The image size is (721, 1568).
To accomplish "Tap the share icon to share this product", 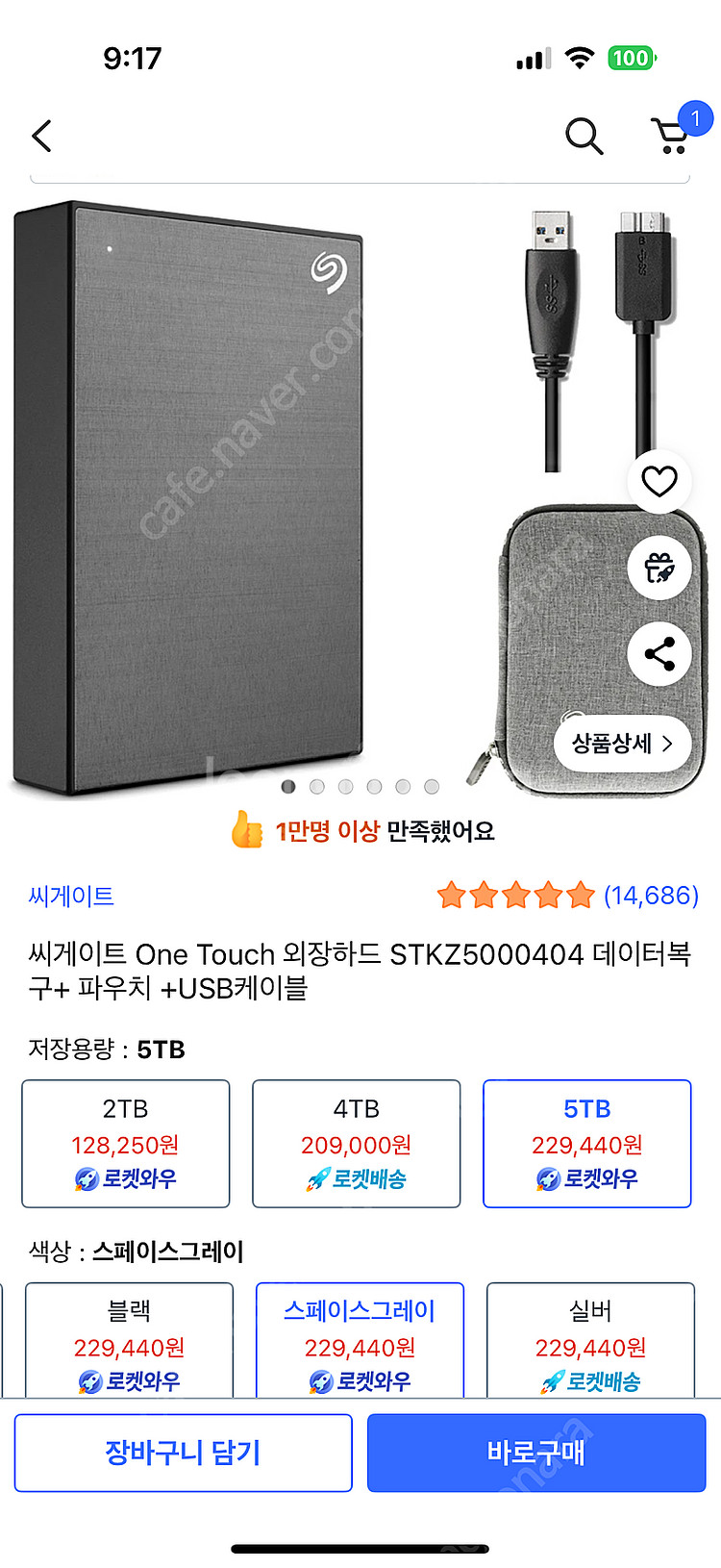I will [x=659, y=654].
